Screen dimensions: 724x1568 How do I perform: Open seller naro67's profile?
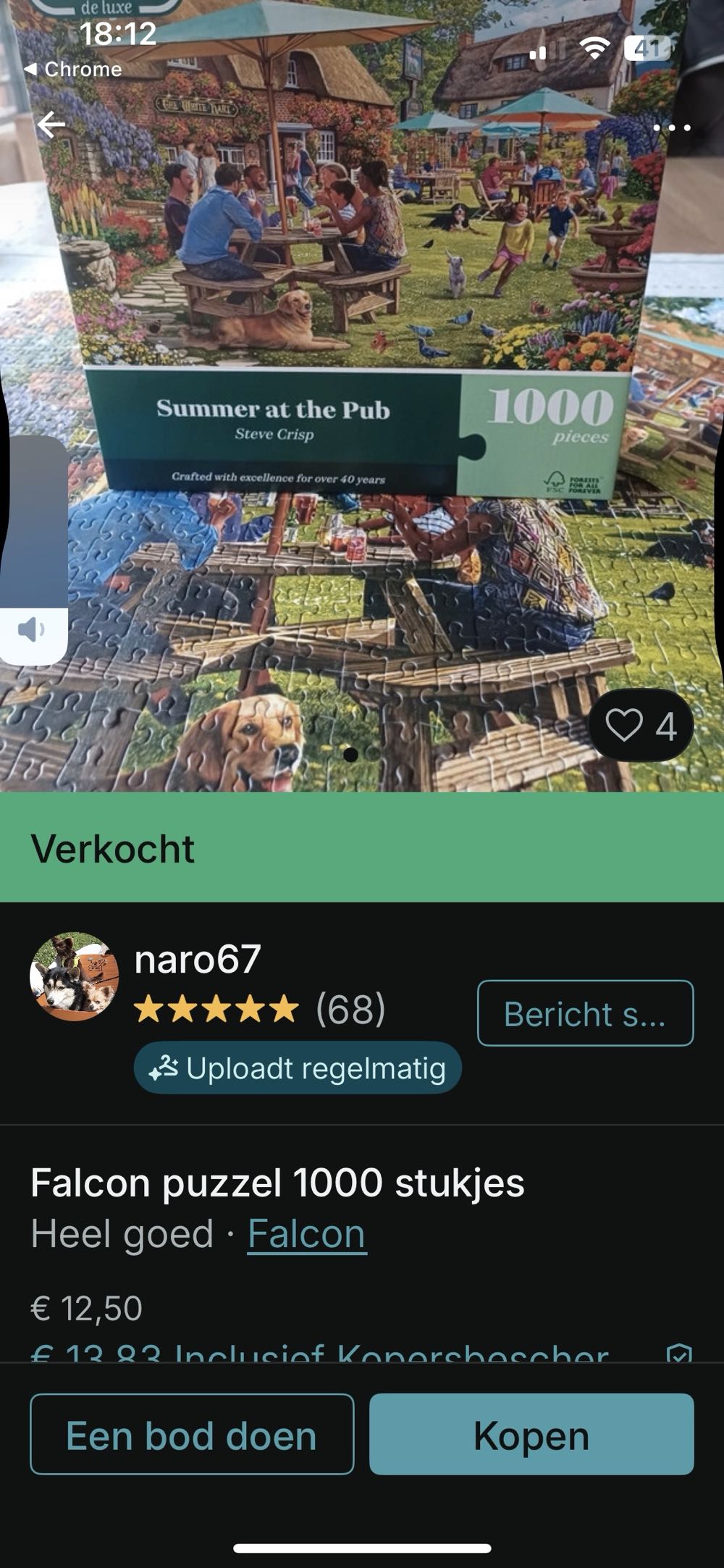[x=197, y=959]
